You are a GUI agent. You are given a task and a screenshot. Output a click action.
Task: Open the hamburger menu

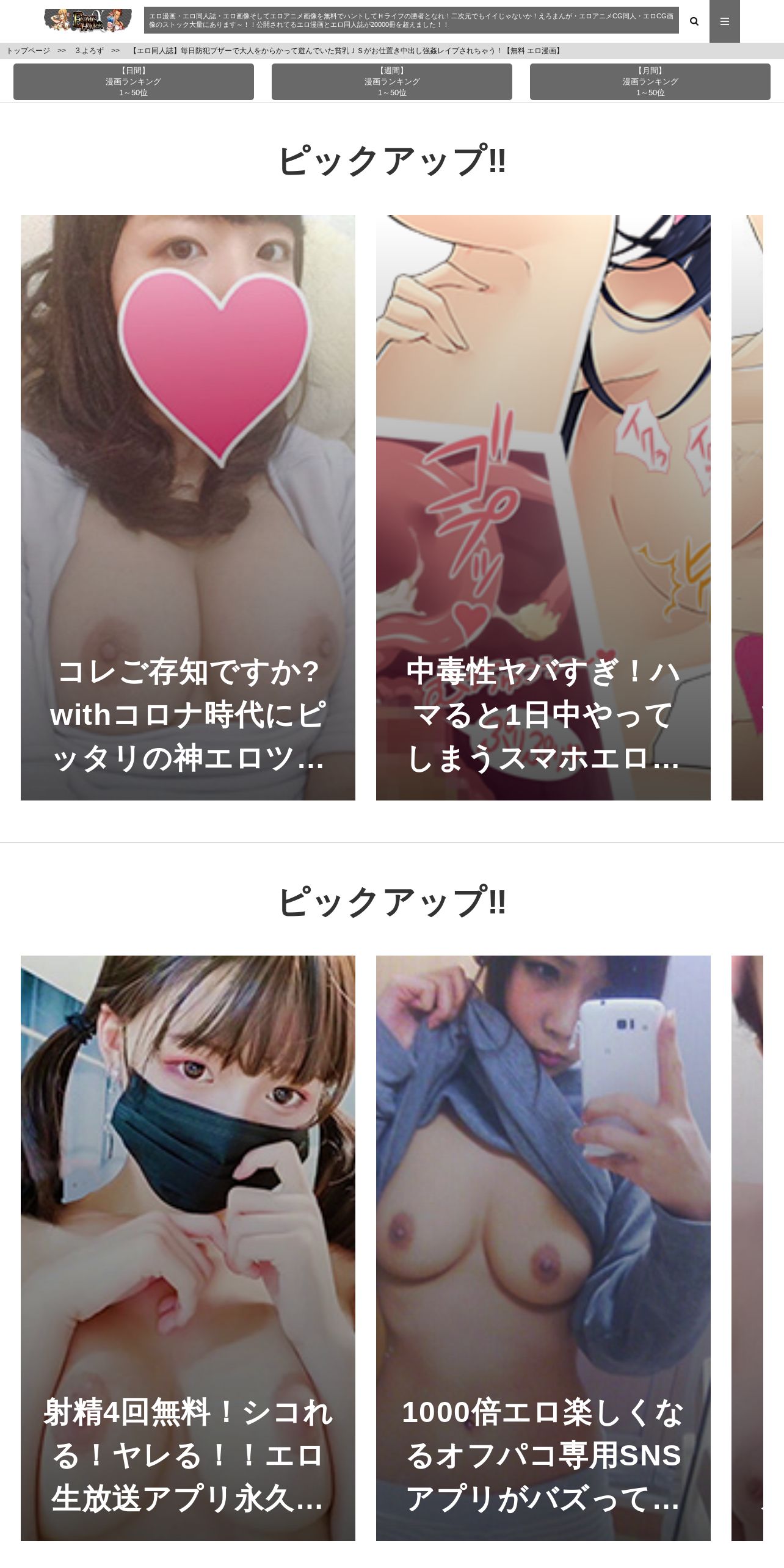[x=725, y=21]
